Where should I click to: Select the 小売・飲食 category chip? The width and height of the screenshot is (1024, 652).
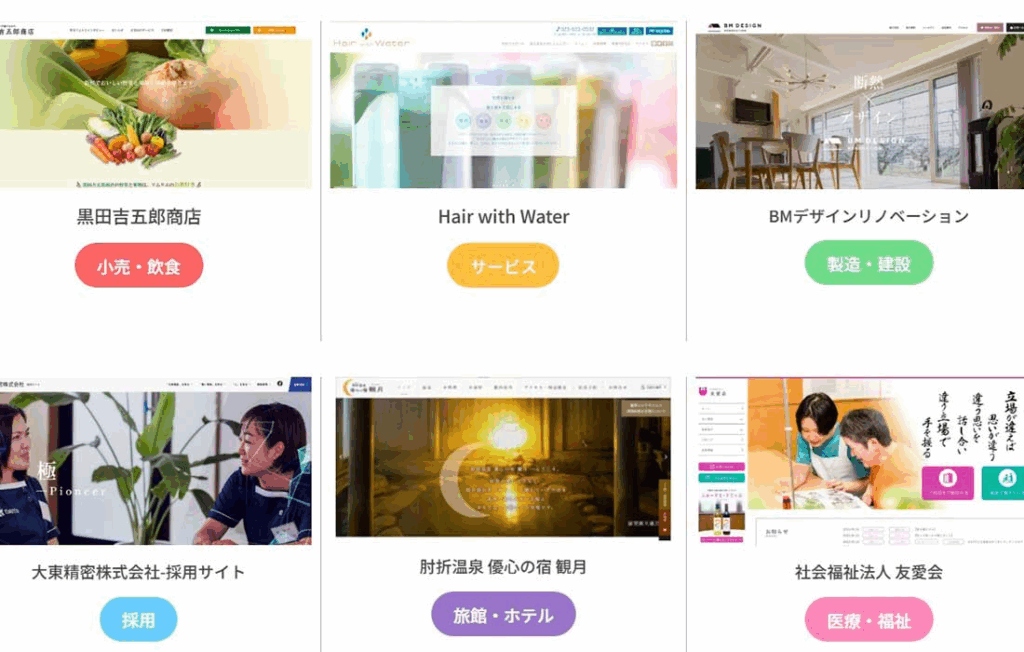(x=139, y=266)
